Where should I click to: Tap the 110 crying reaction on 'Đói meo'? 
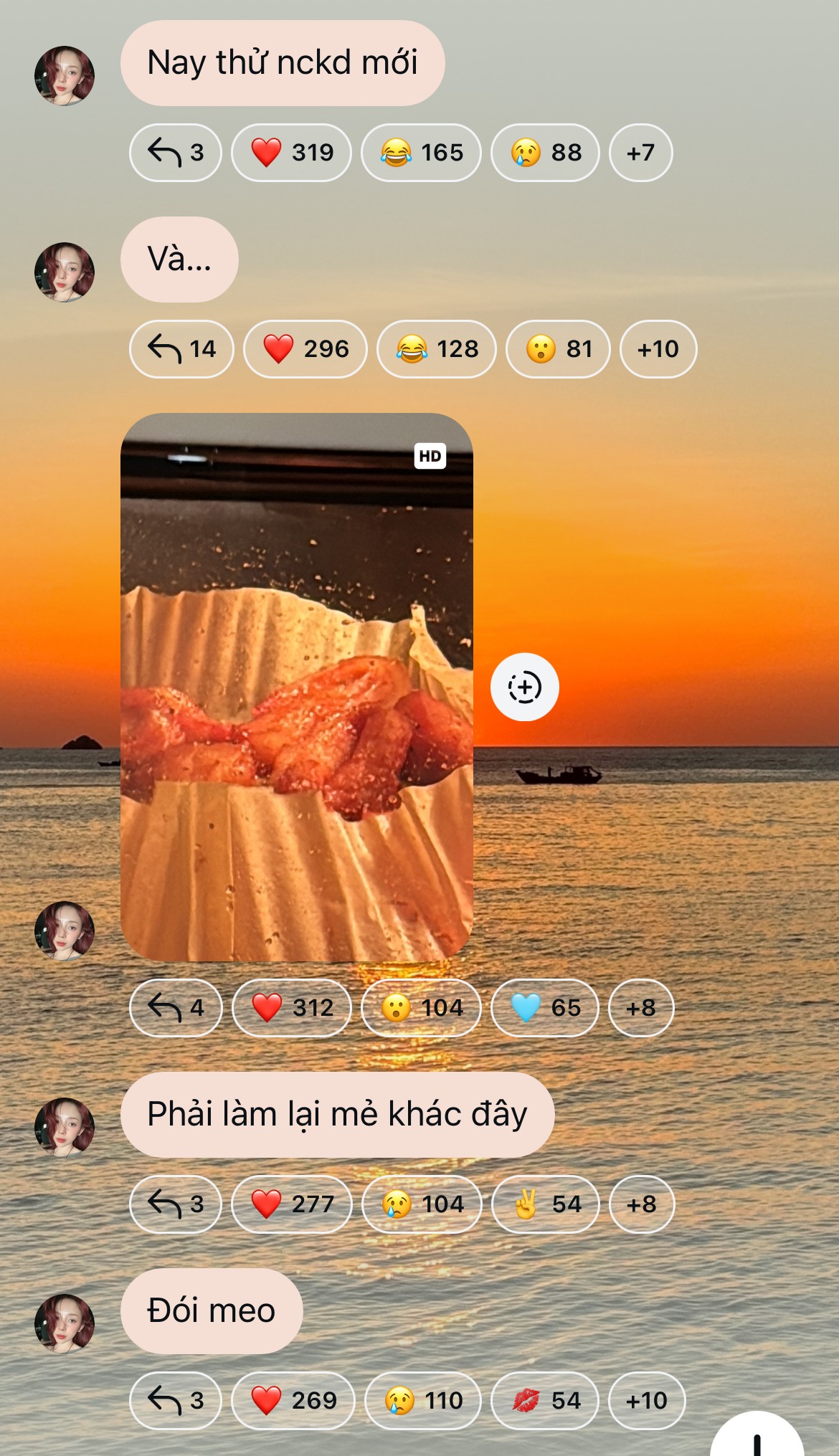tap(423, 1401)
